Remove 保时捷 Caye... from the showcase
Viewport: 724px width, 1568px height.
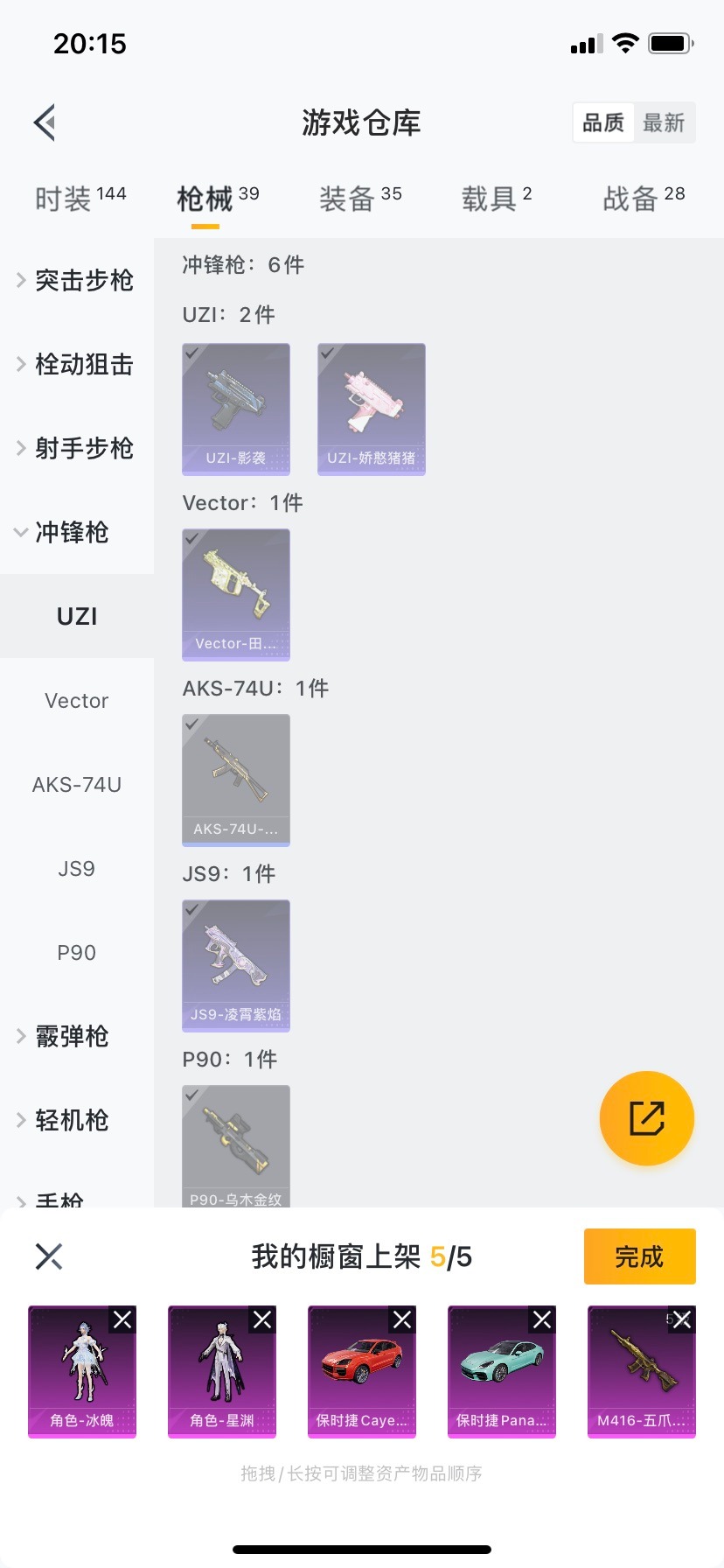click(402, 1319)
